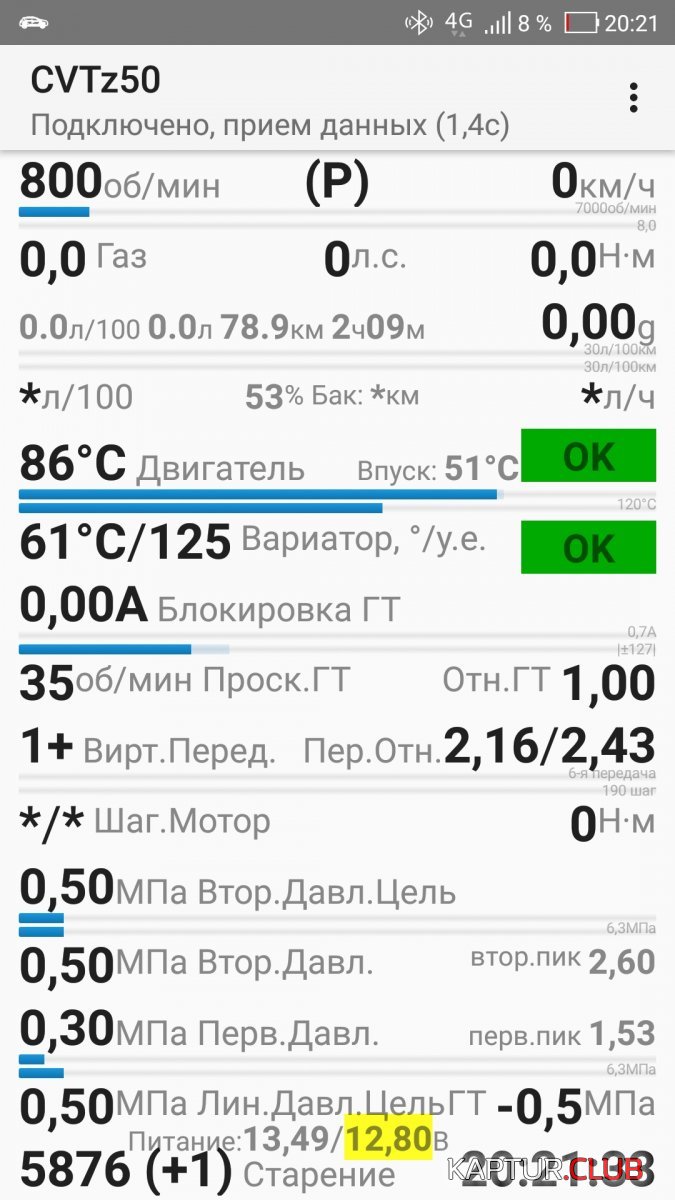Tap the engine OK status button
Image resolution: width=675 pixels, height=1200 pixels.
point(588,456)
